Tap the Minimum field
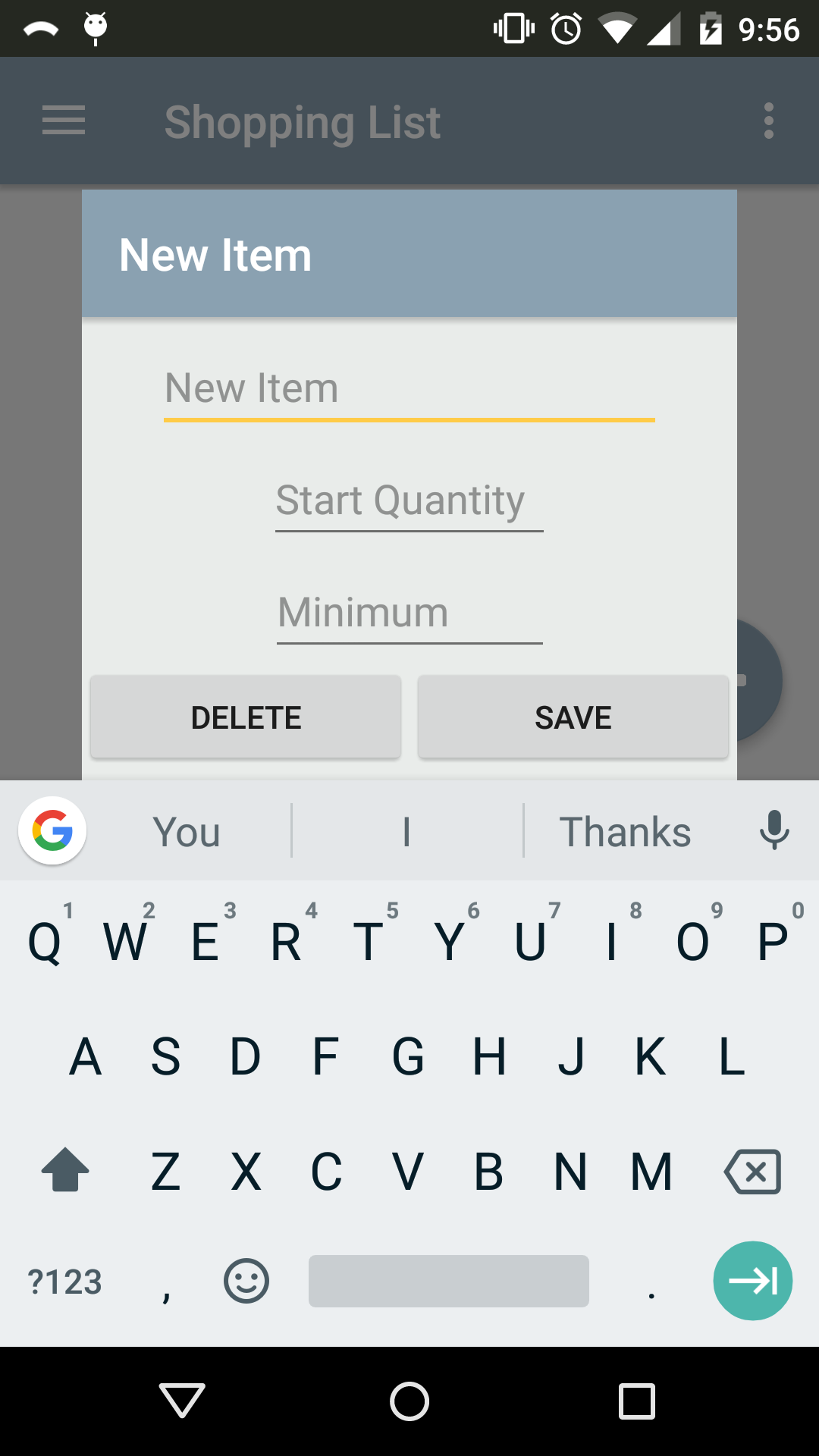This screenshot has width=819, height=1456. [x=409, y=613]
